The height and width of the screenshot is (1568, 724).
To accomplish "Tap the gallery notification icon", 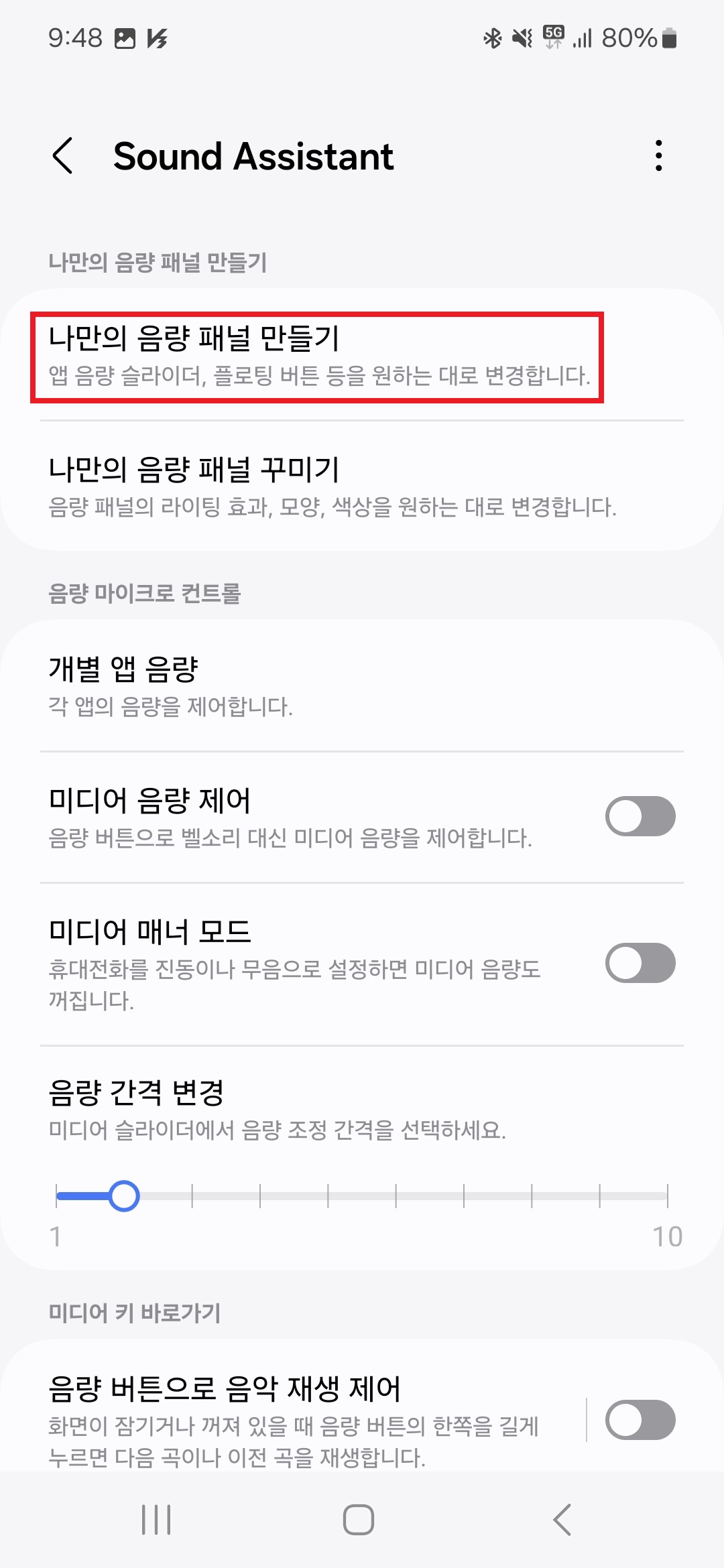I will [x=123, y=38].
